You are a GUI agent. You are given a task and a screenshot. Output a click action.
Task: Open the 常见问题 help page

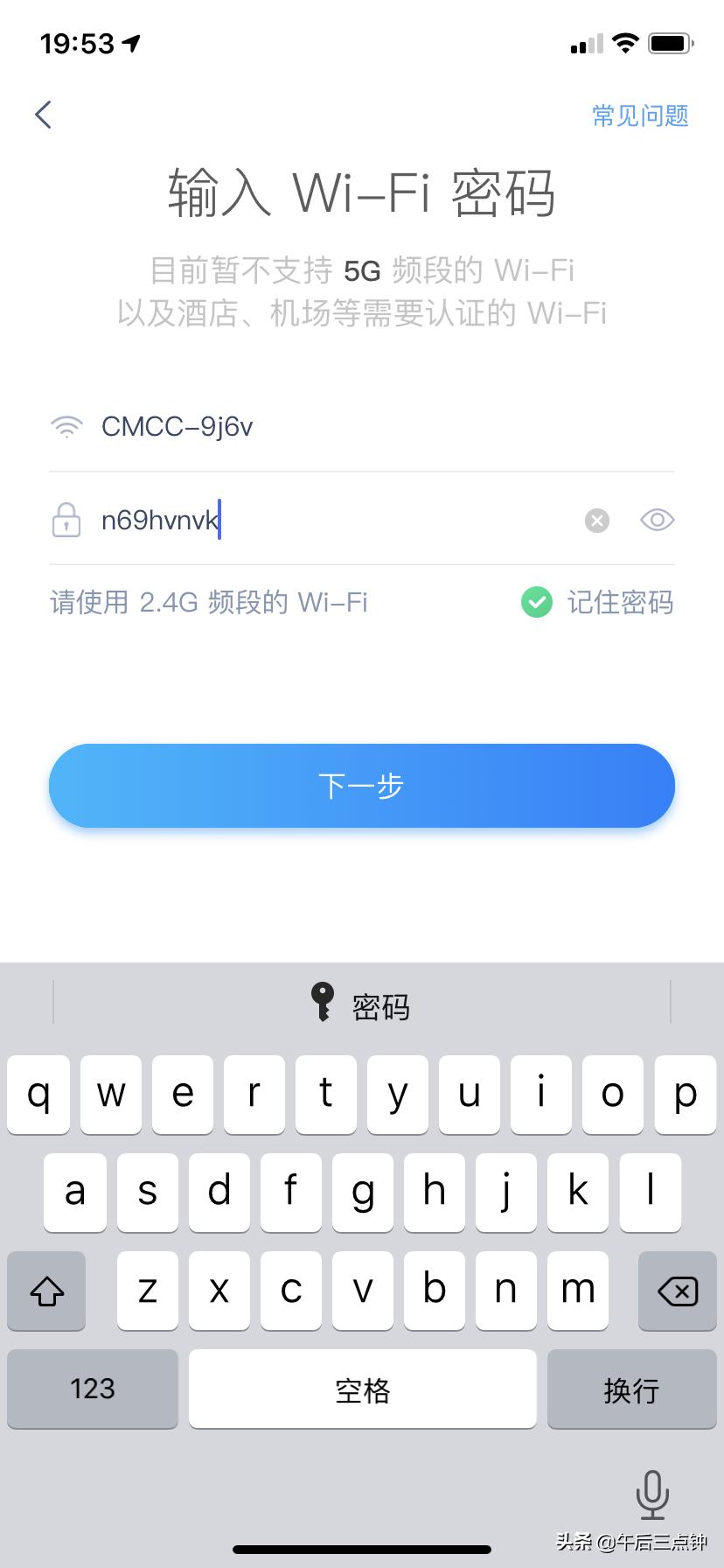click(639, 115)
